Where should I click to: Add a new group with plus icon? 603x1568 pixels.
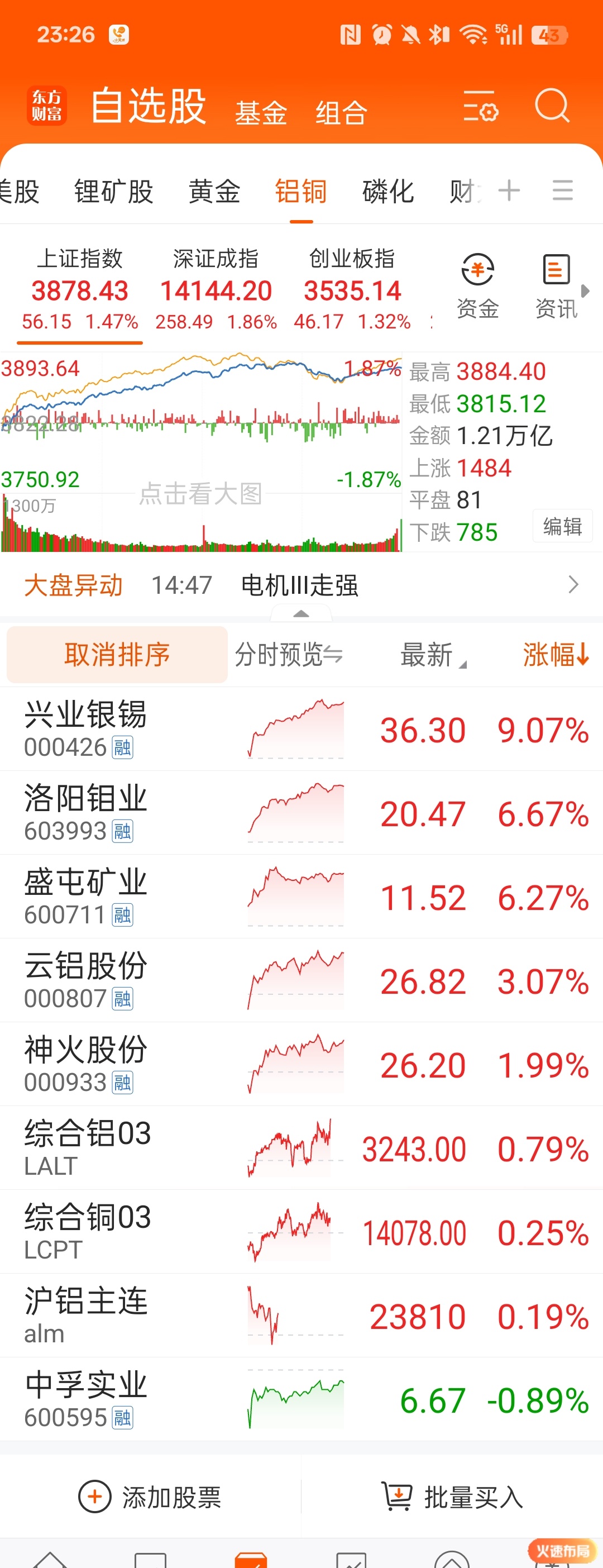point(509,190)
